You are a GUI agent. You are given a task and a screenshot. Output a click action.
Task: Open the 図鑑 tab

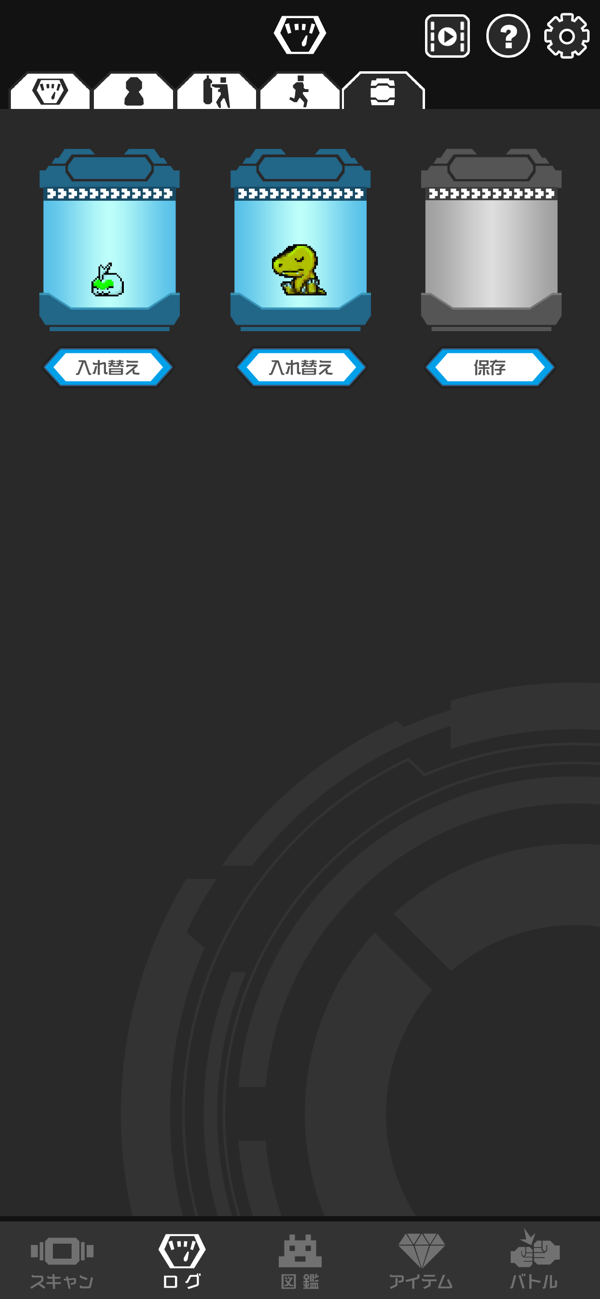click(x=300, y=1262)
